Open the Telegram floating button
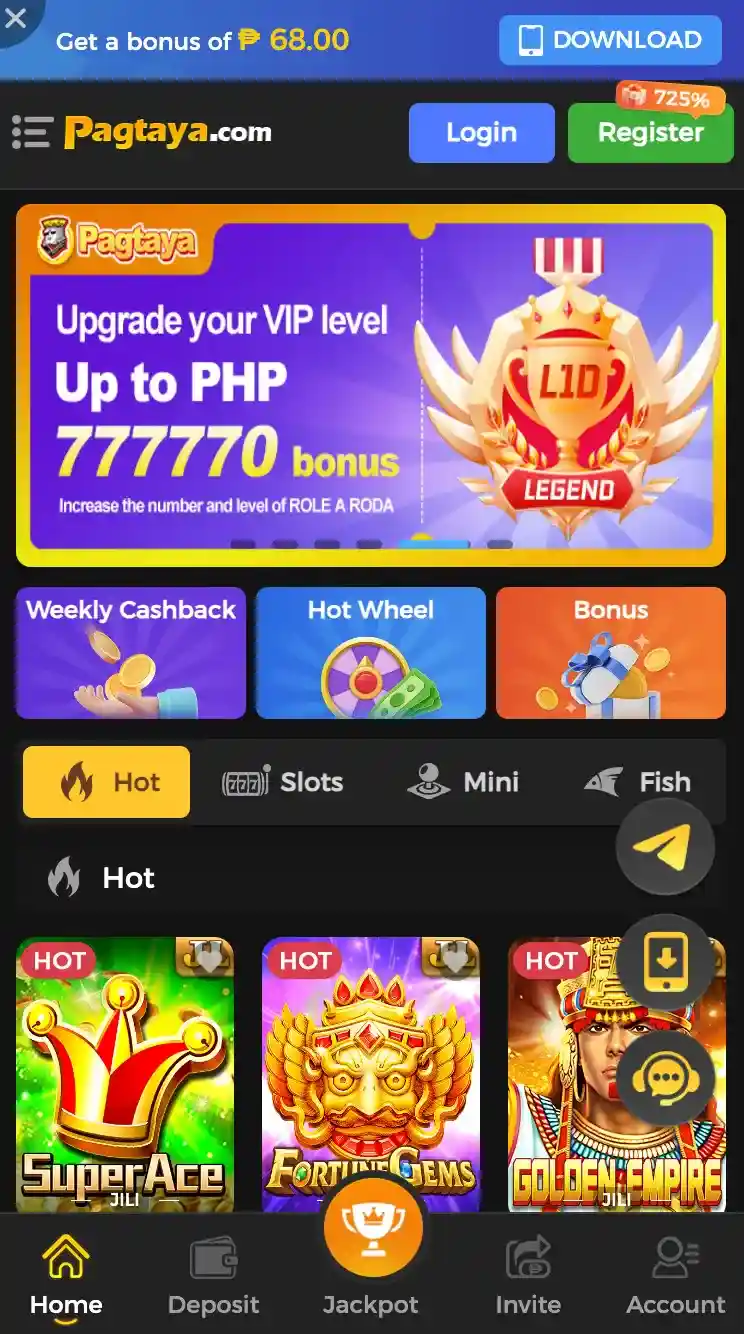This screenshot has height=1334, width=744. coord(665,846)
